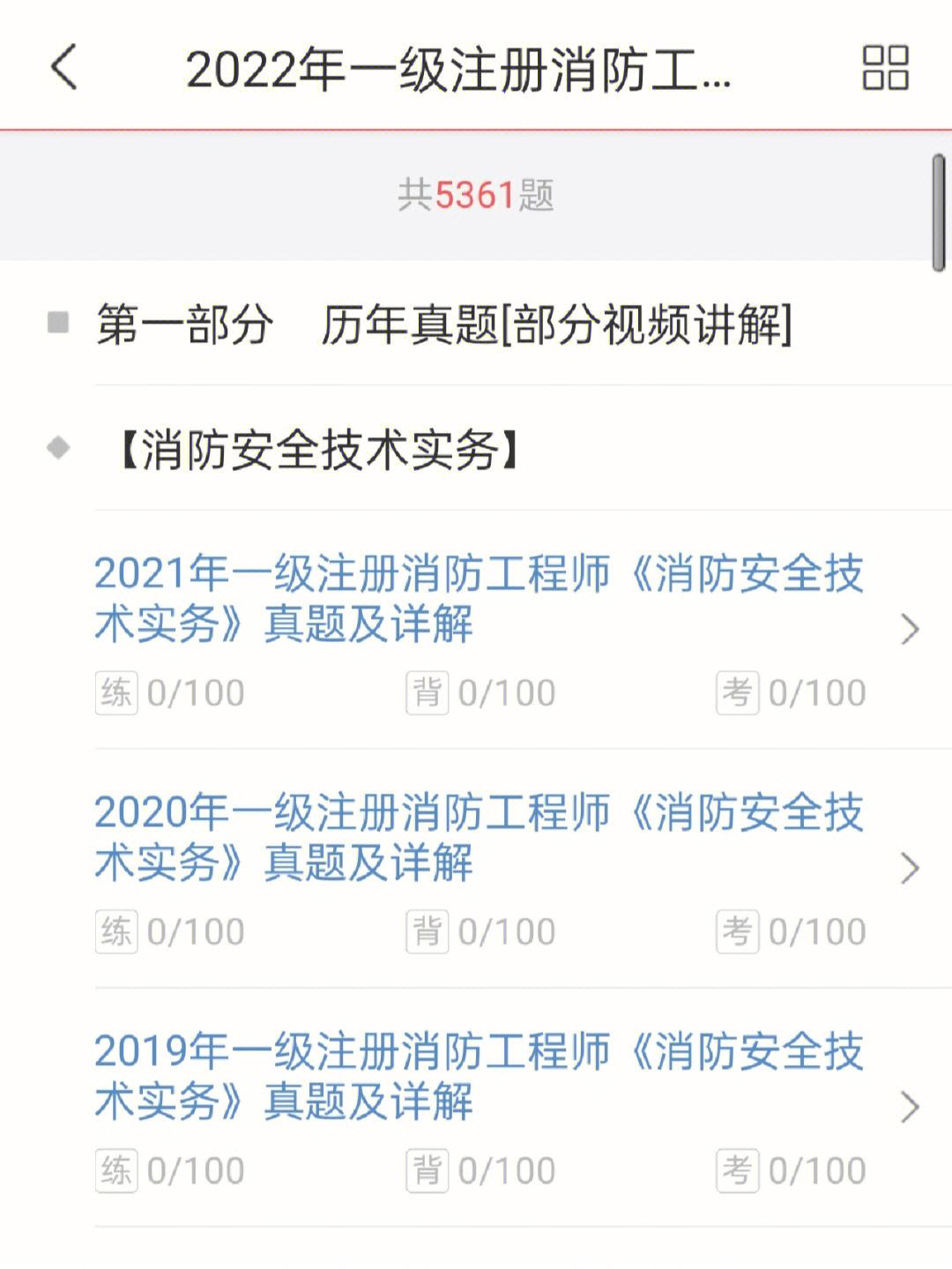Select 背 memorize mode for 2020 真题
952x1269 pixels.
coord(428,930)
